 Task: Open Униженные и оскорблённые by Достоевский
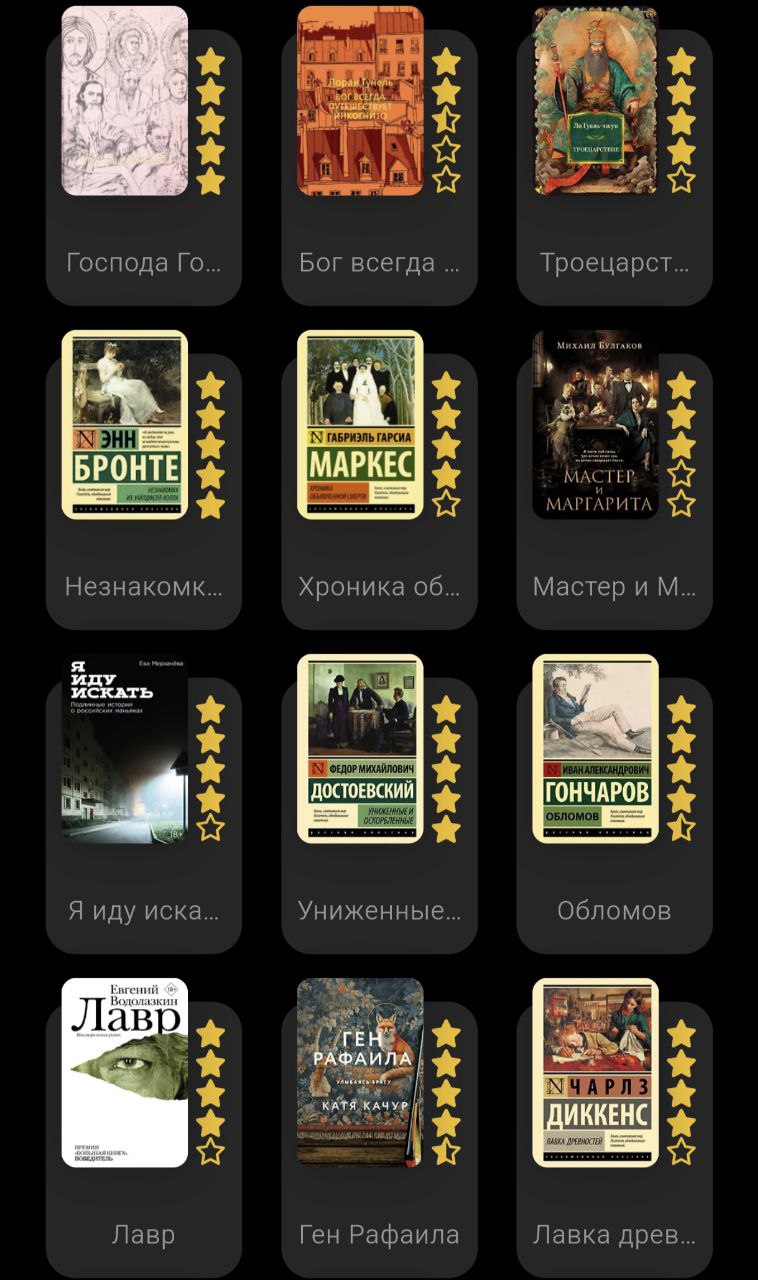coord(360,749)
